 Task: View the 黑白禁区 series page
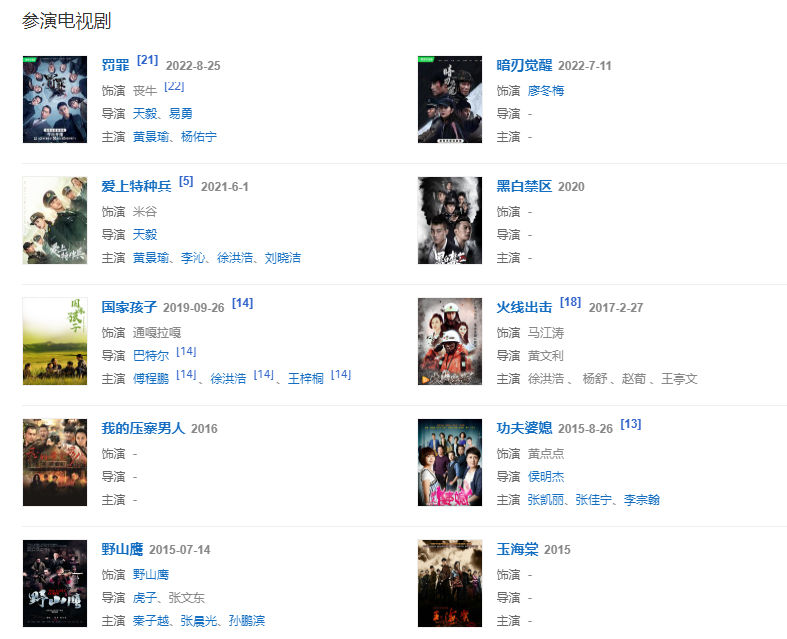524,187
